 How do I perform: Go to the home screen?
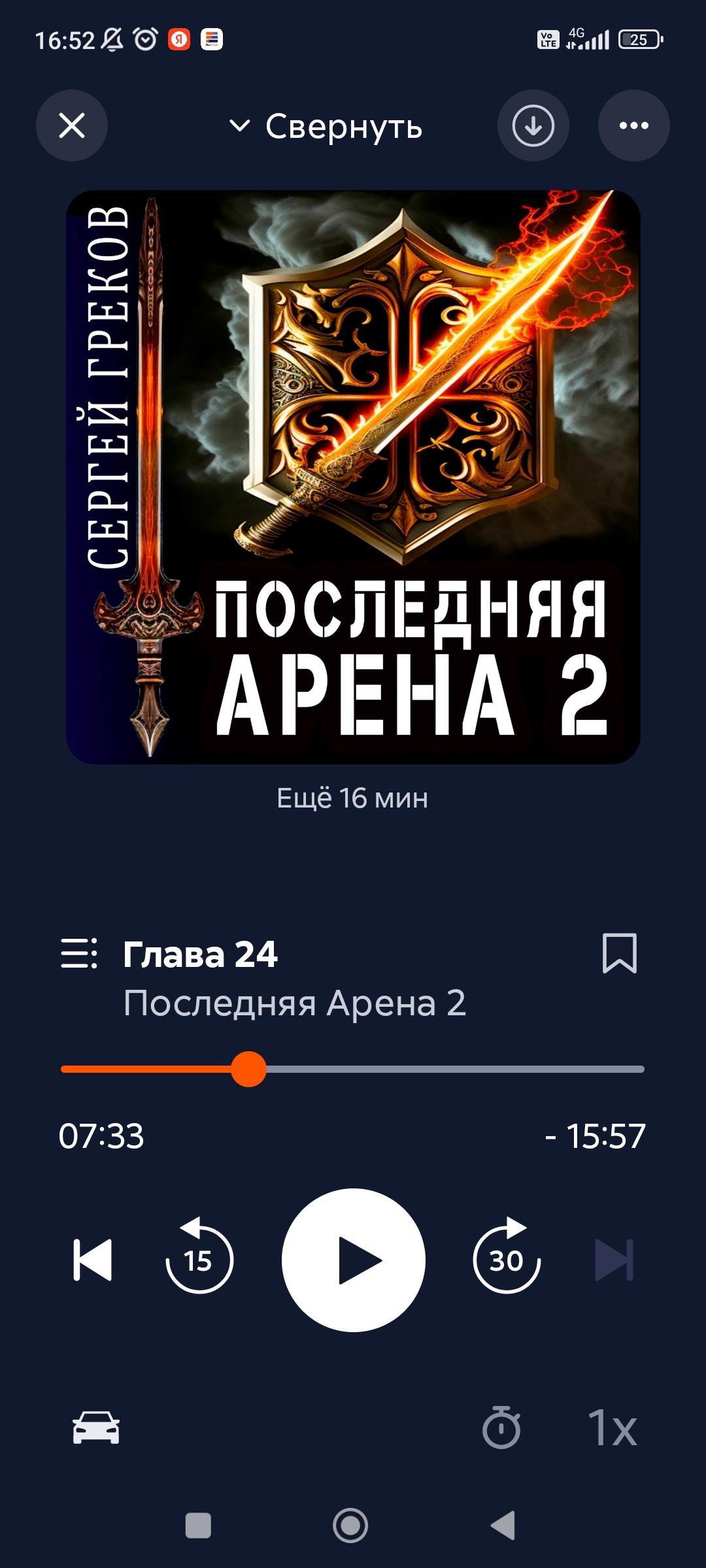[x=350, y=1526]
